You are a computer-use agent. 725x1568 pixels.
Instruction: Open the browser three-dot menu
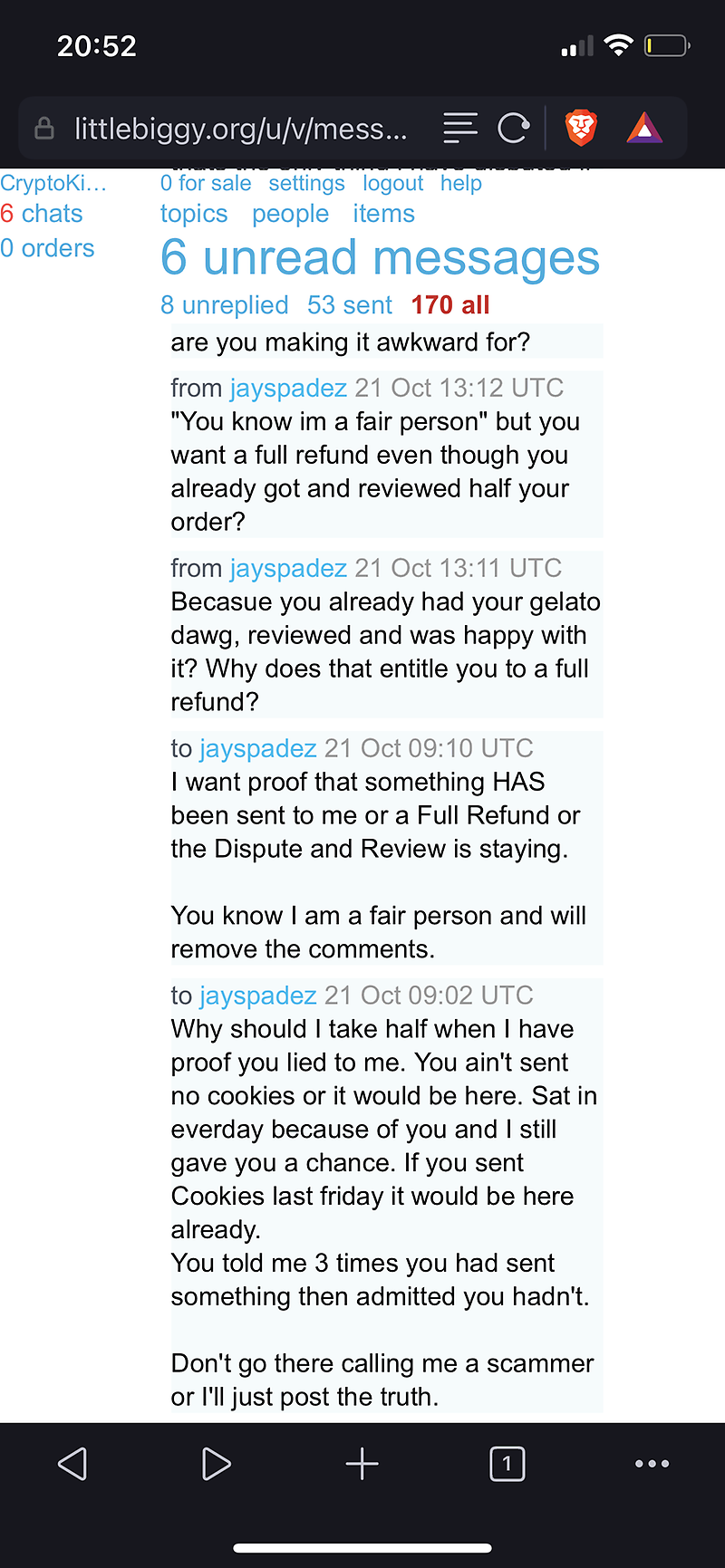pyautogui.click(x=652, y=1464)
